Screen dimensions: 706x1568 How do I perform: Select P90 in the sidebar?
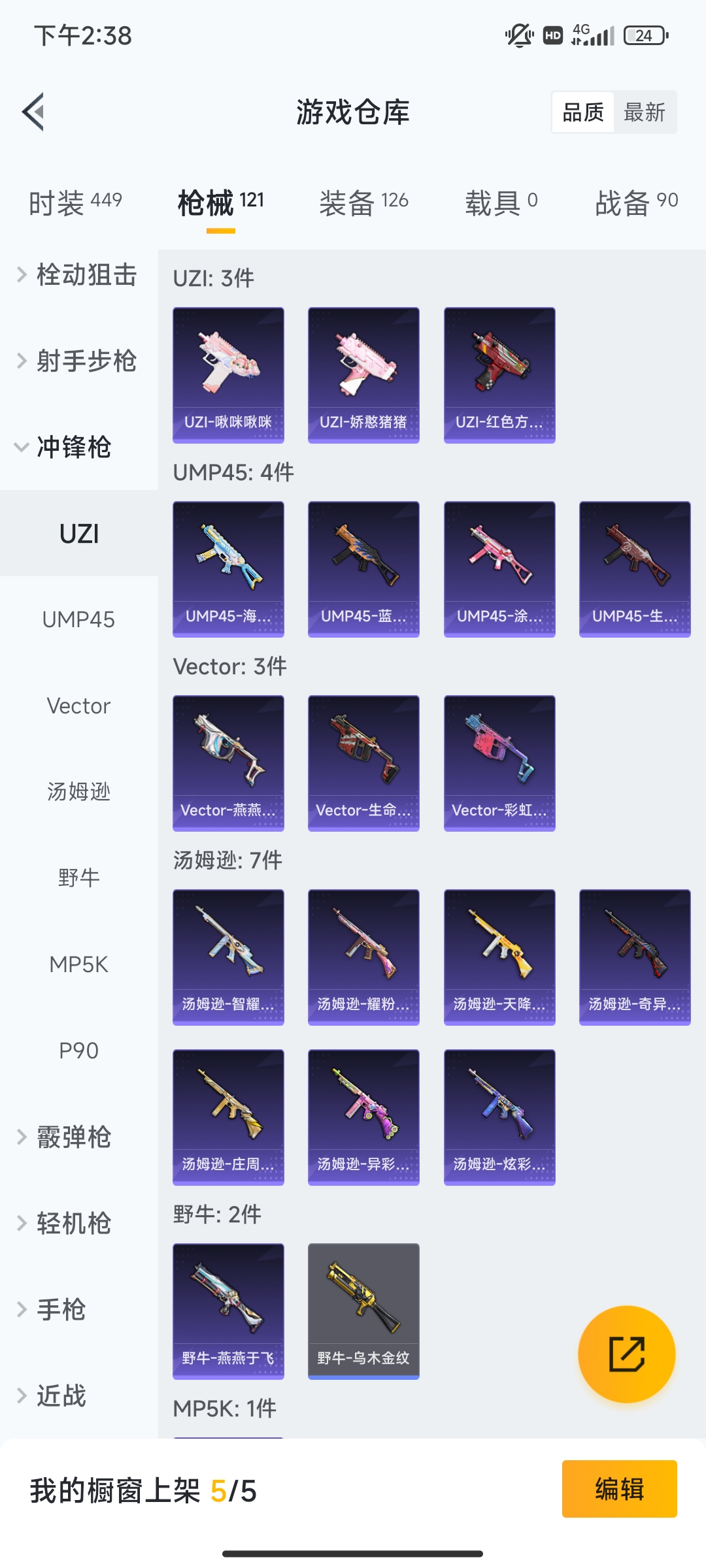(x=78, y=1051)
